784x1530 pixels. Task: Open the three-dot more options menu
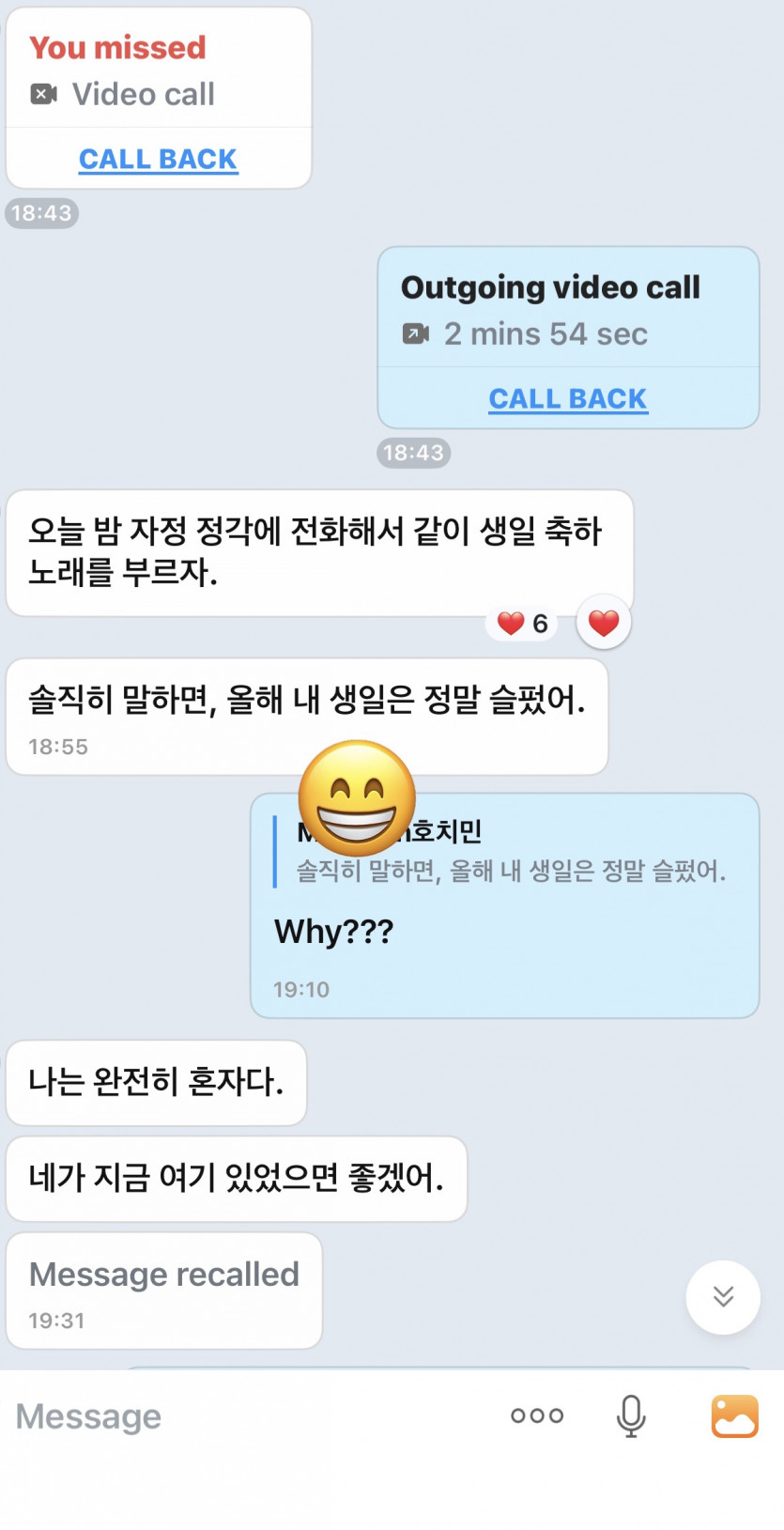(x=537, y=1416)
